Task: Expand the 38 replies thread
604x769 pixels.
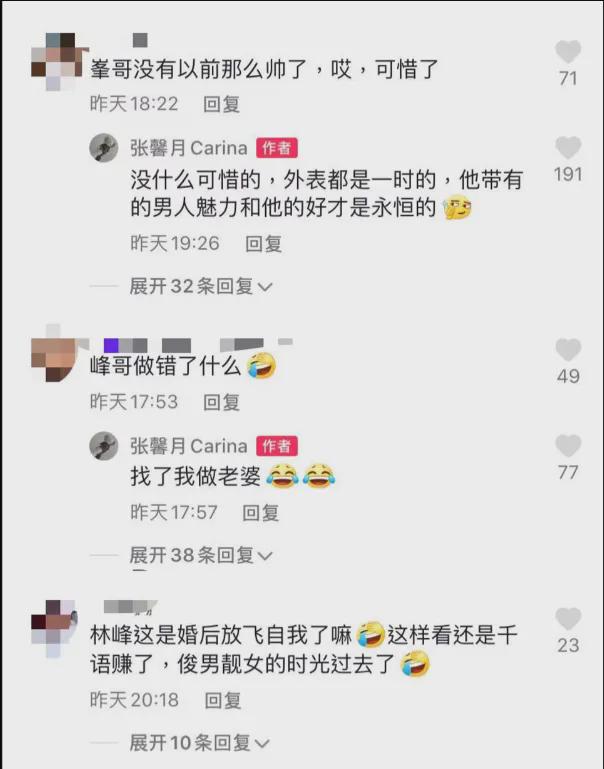Action: [x=201, y=555]
